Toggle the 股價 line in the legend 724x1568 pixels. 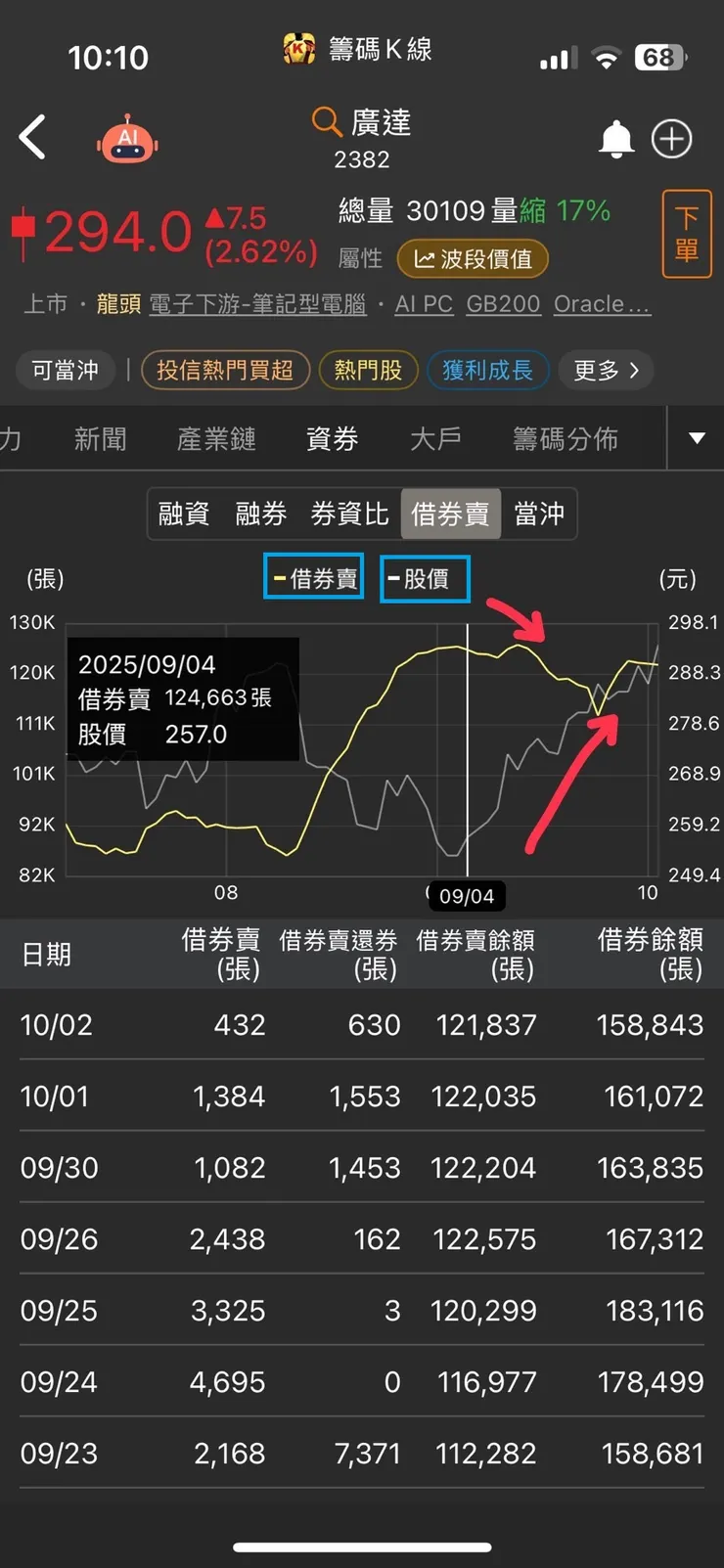(x=425, y=578)
